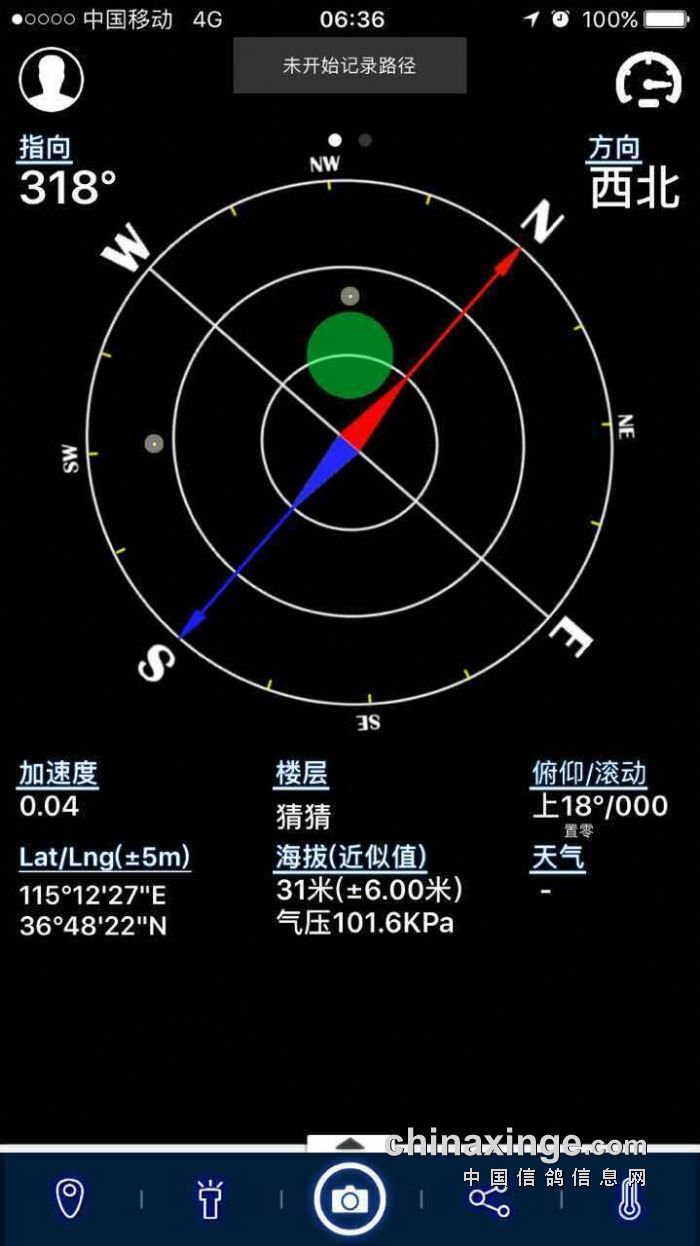Expand the bottom panel arrow
Image resolution: width=700 pixels, height=1246 pixels.
point(349,1143)
